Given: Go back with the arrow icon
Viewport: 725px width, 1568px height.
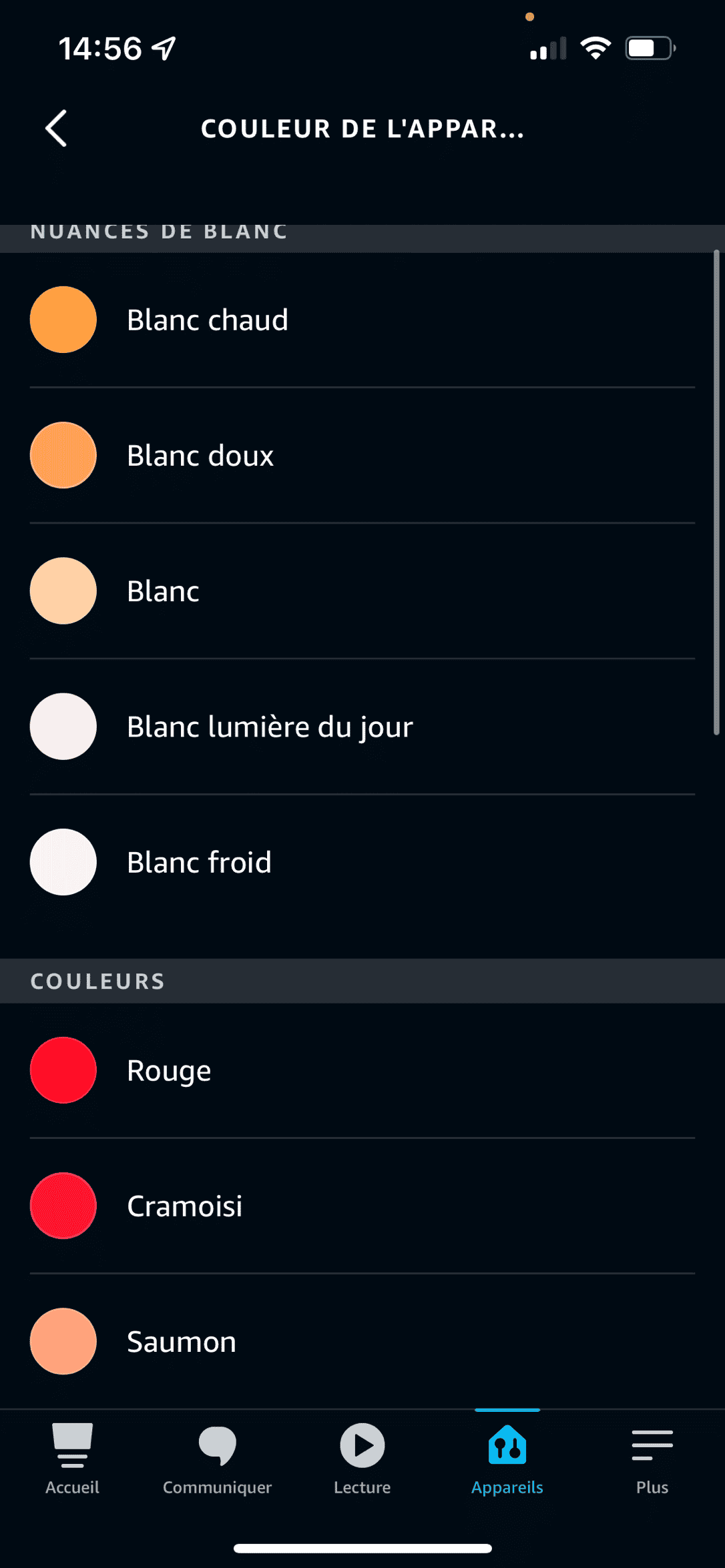Looking at the screenshot, I should pos(56,128).
